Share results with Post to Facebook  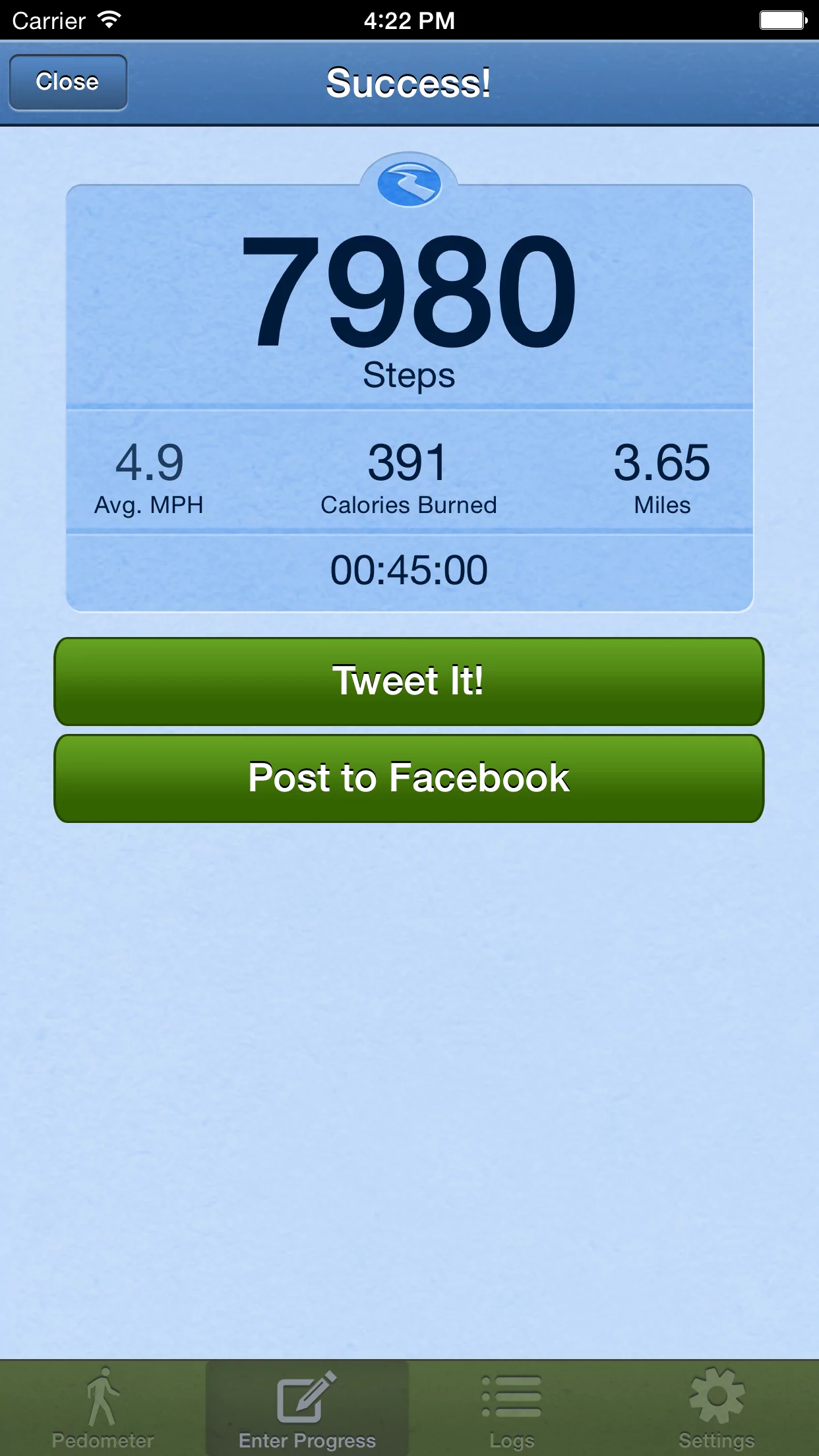pyautogui.click(x=409, y=778)
